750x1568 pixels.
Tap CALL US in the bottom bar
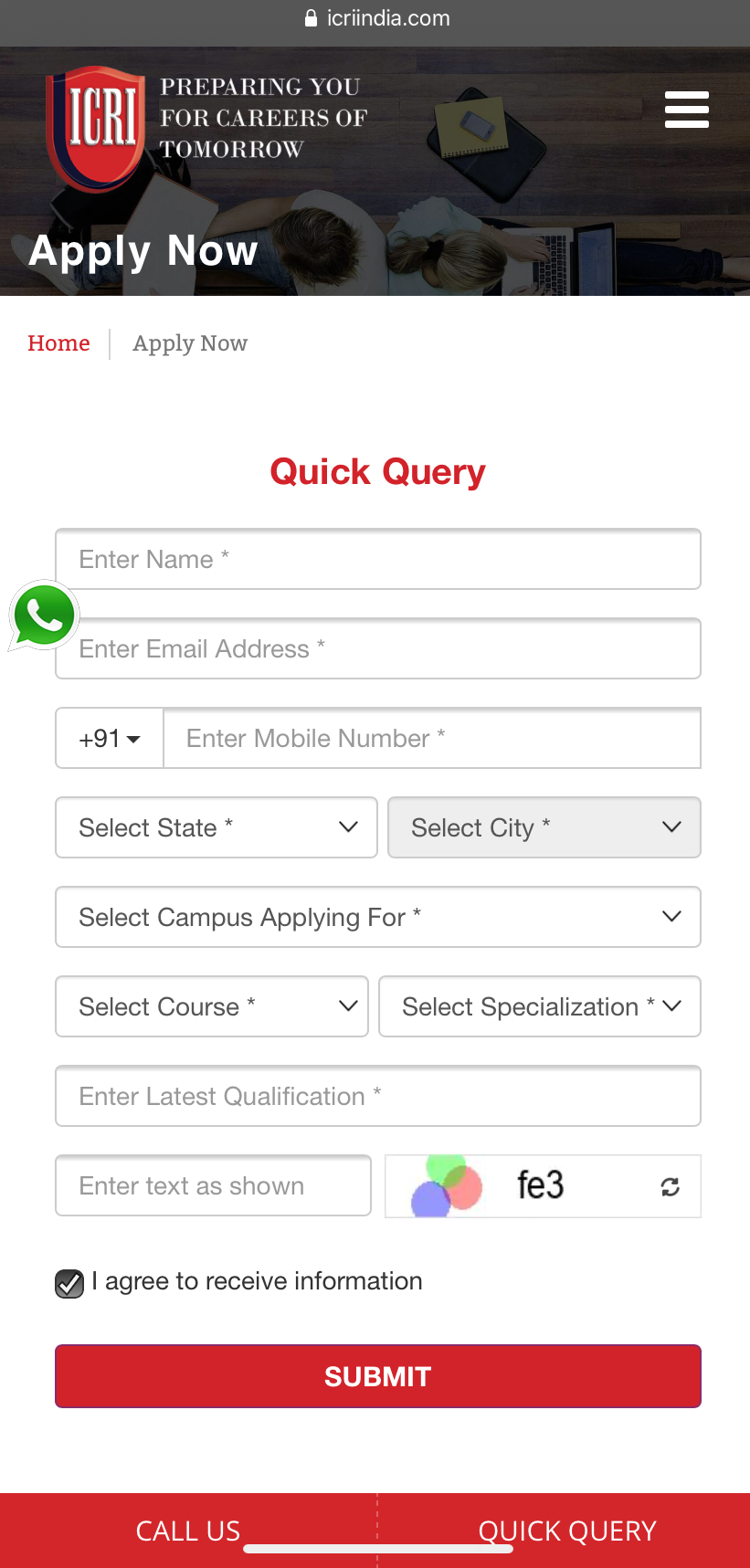[188, 1531]
